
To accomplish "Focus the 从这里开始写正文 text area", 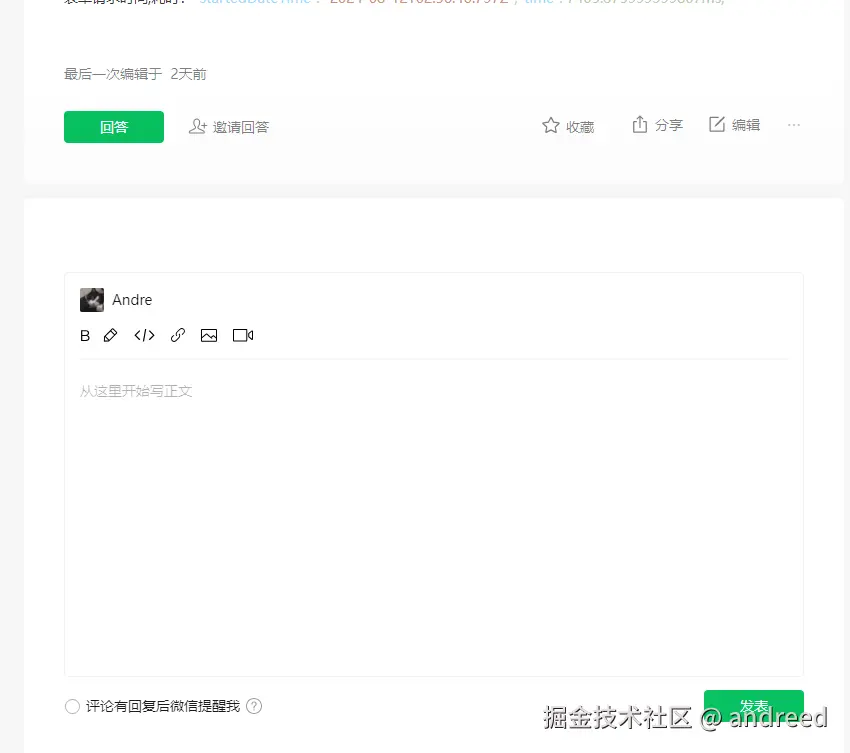I will pyautogui.click(x=433, y=500).
